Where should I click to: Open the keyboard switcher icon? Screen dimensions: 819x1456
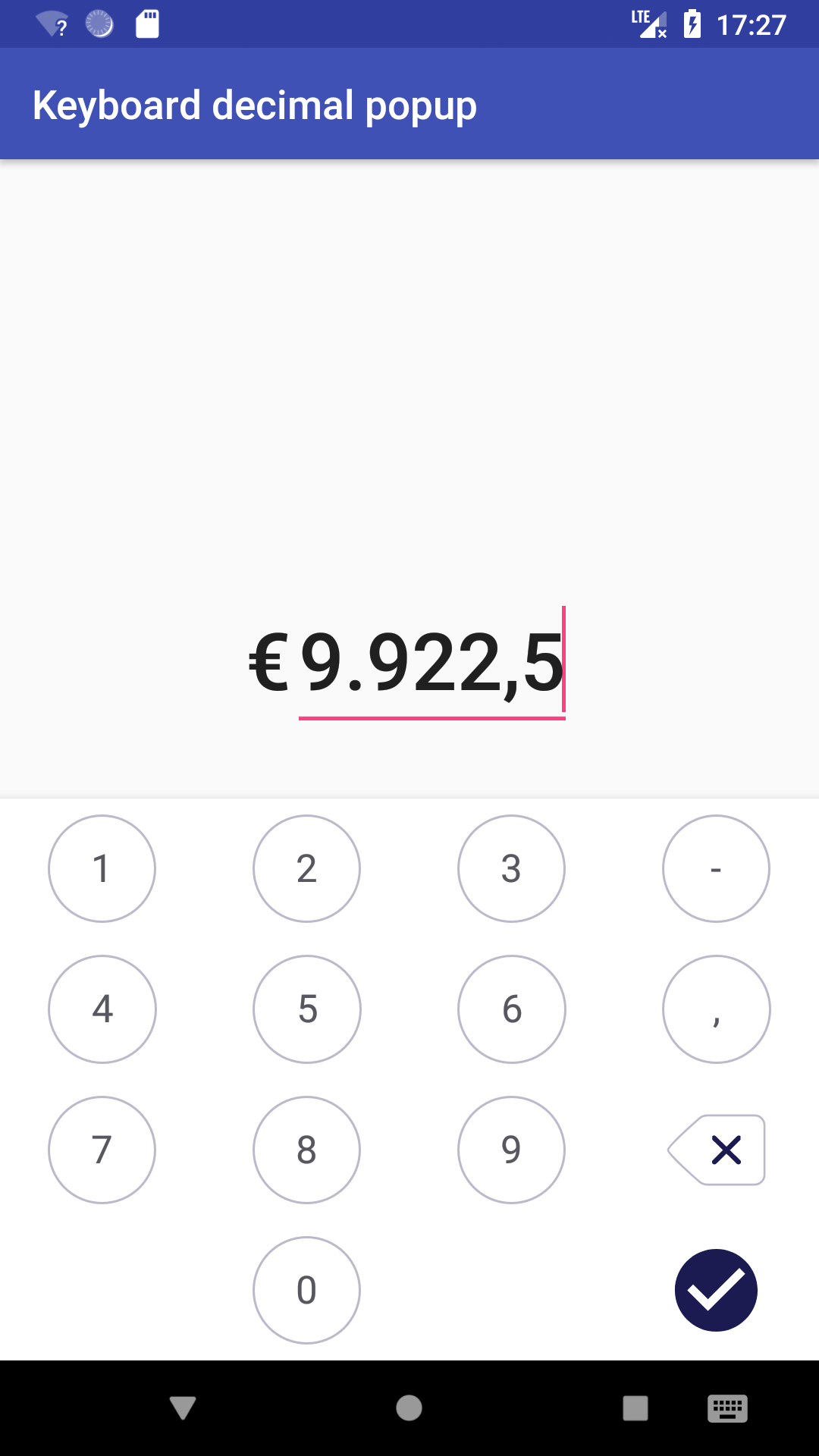point(727,1408)
